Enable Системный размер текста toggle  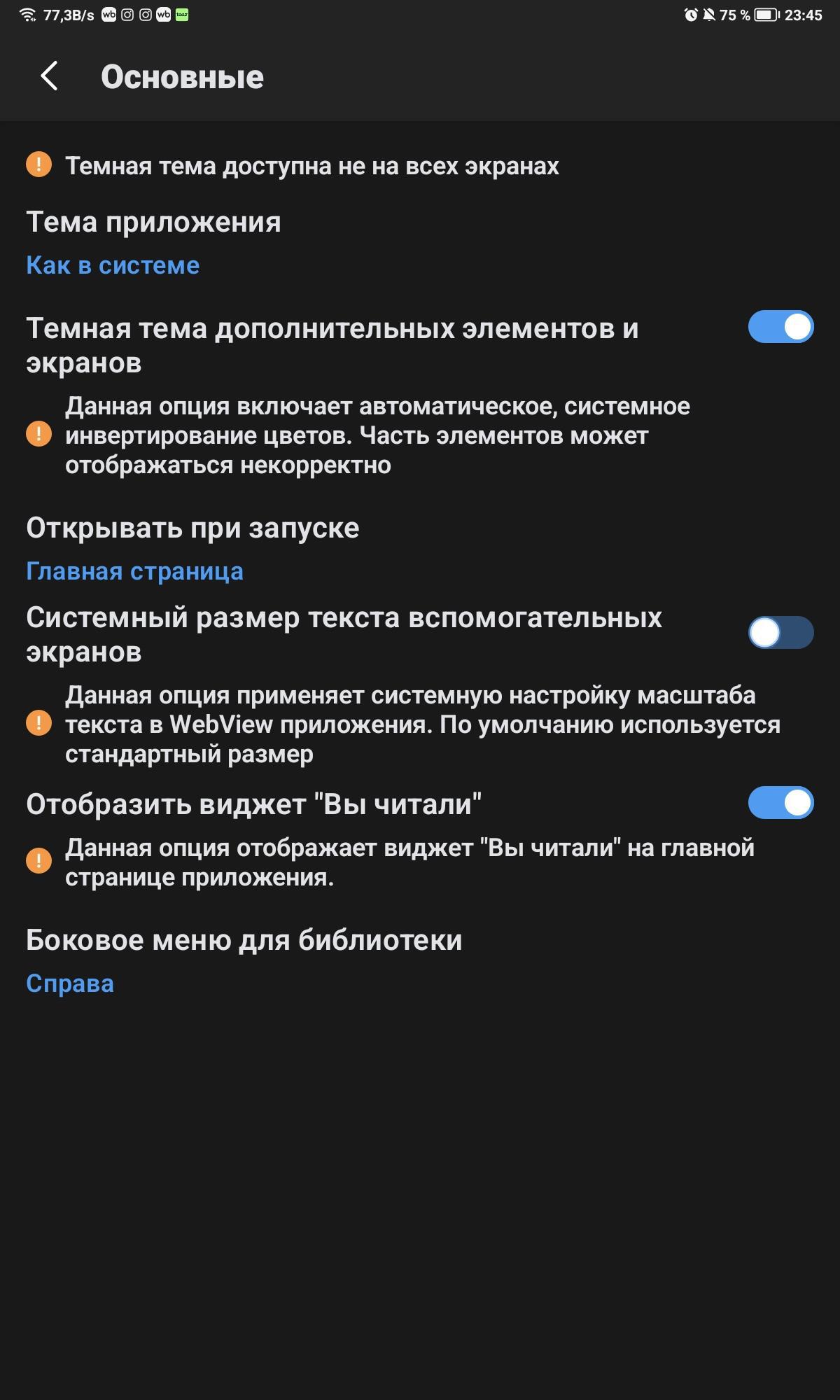click(780, 633)
